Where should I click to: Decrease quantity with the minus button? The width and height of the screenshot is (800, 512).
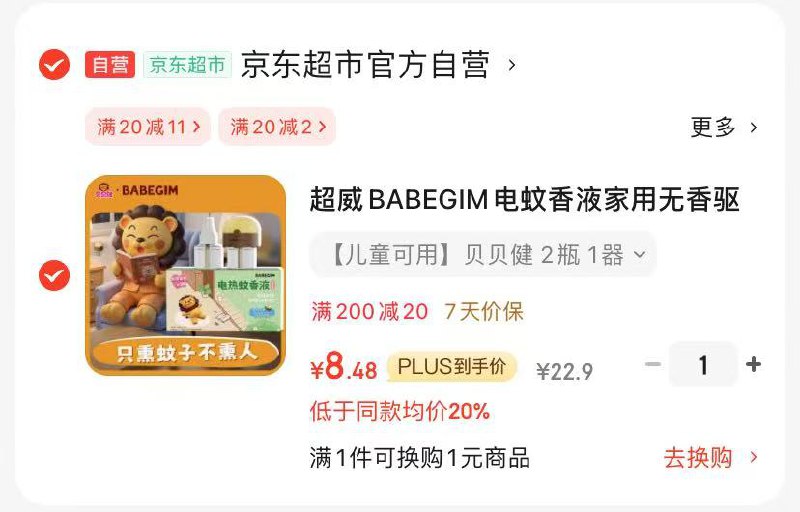(x=653, y=365)
